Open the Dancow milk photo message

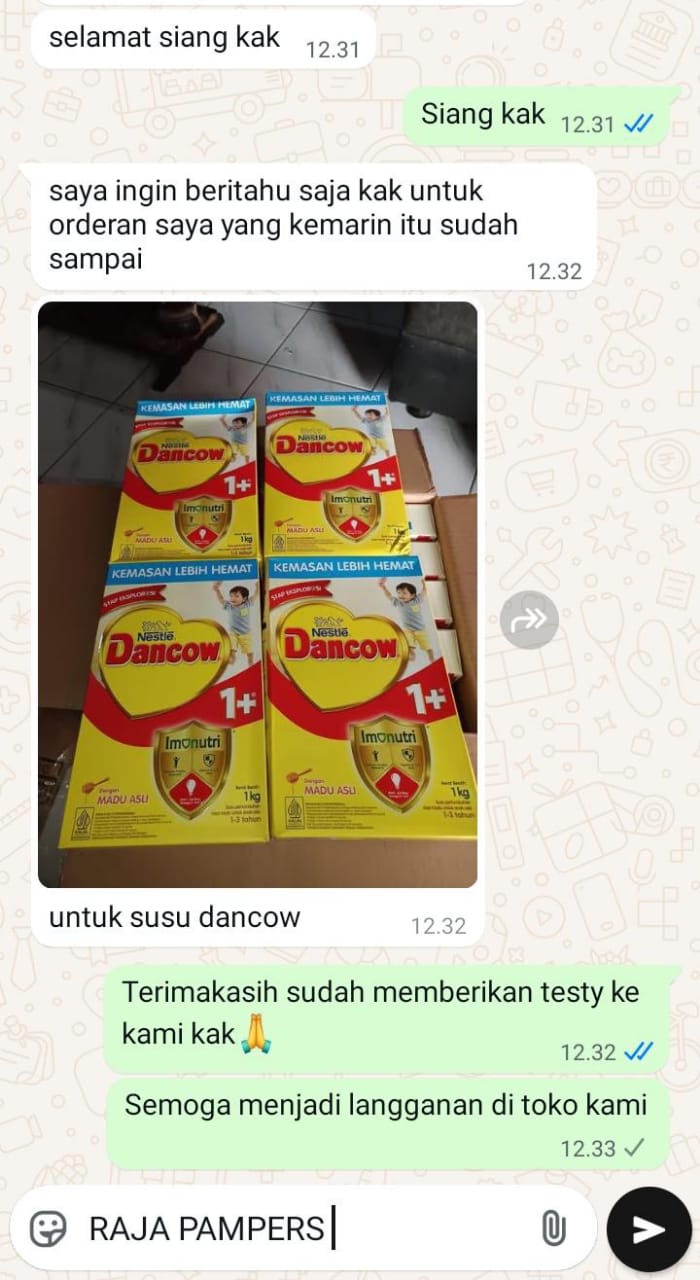click(257, 594)
